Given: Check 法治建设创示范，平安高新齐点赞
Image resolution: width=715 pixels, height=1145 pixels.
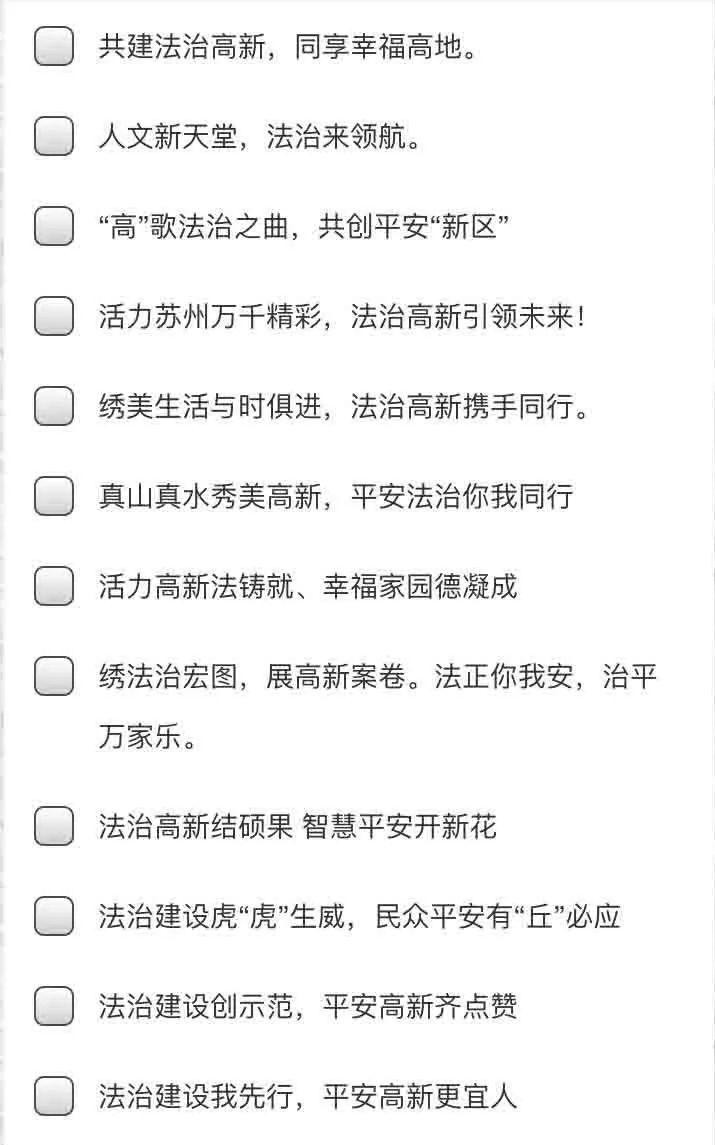Looking at the screenshot, I should 54,1006.
